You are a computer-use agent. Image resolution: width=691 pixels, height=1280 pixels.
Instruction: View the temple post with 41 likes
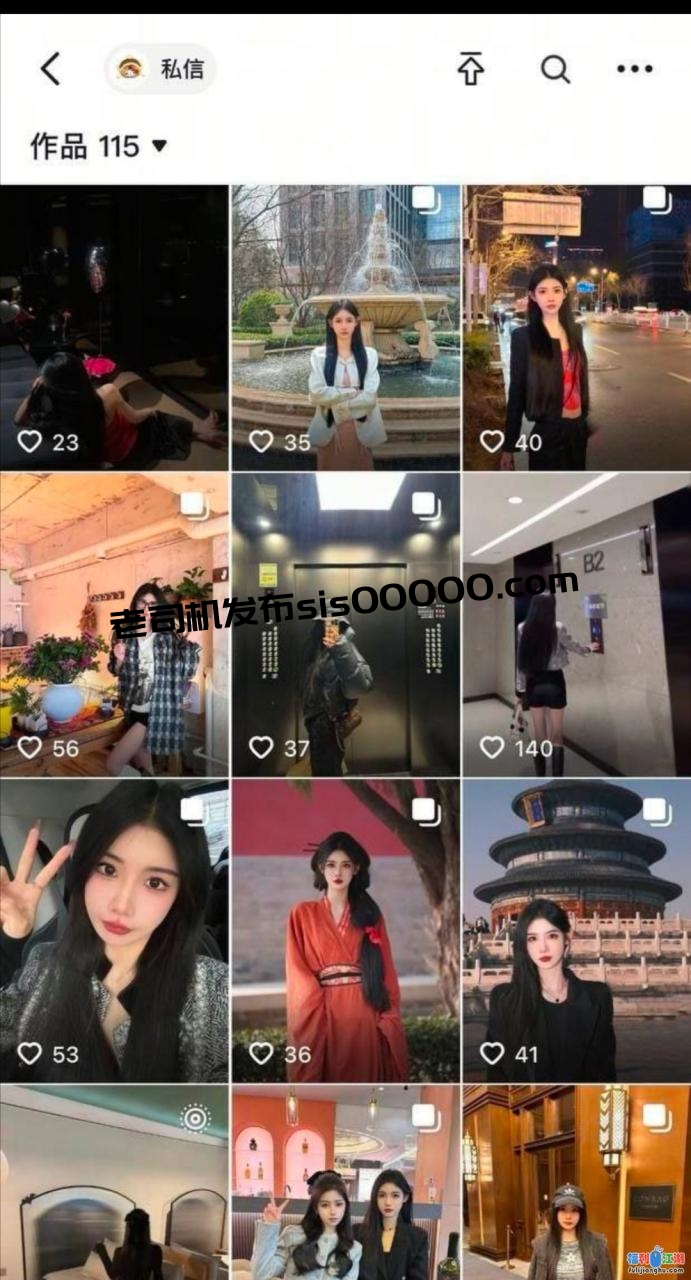tap(577, 930)
